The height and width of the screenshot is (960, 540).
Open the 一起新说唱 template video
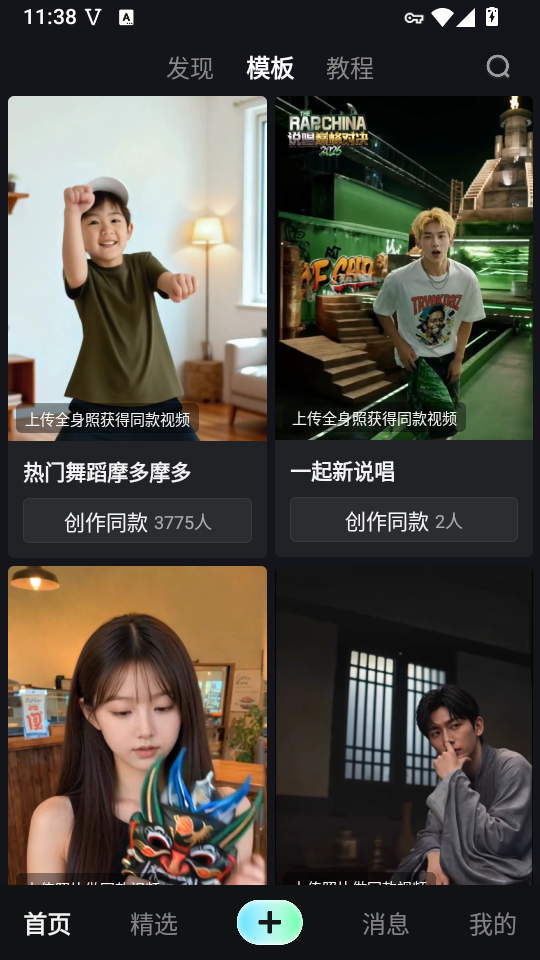pyautogui.click(x=403, y=268)
